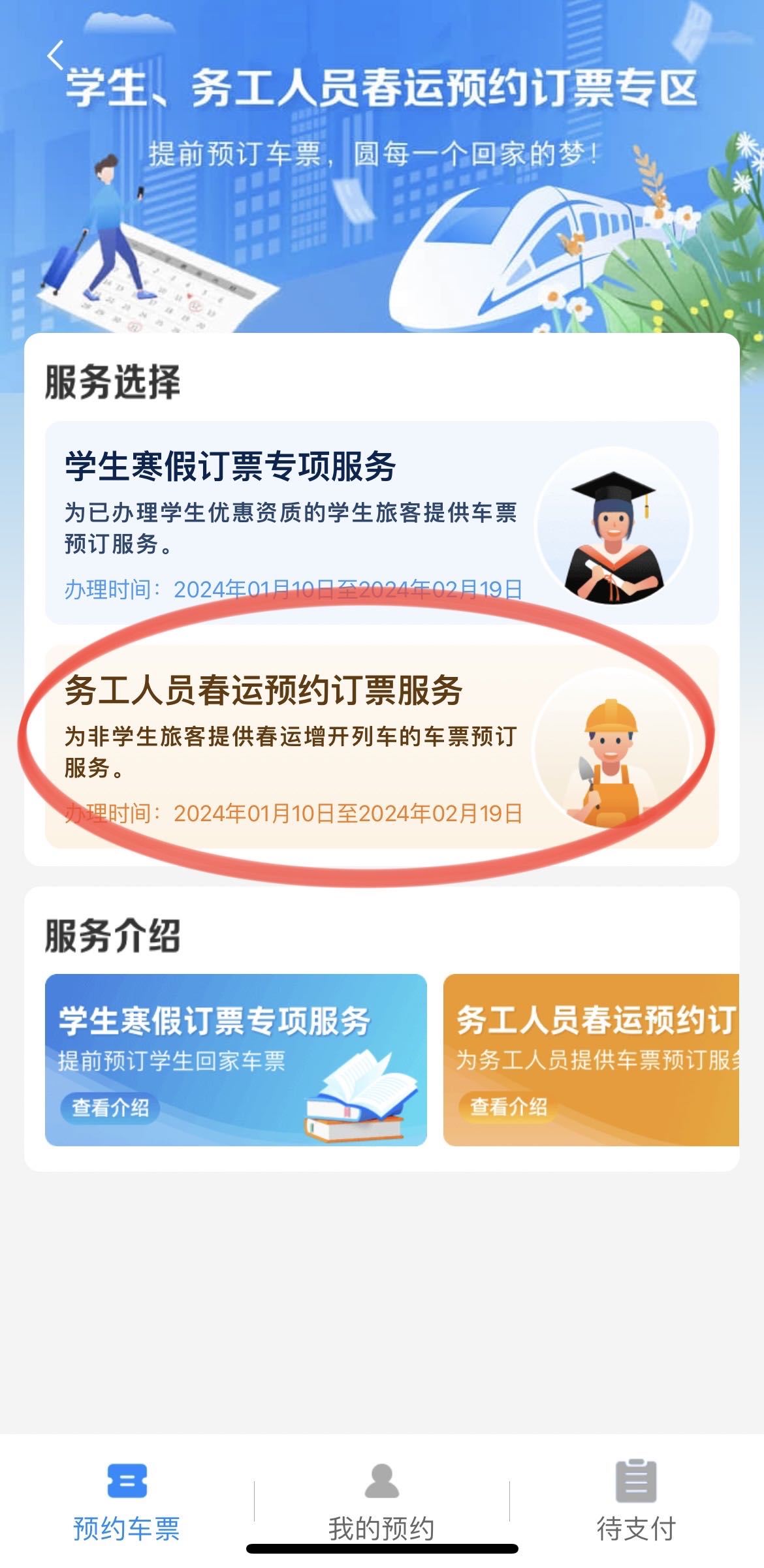Tap 查看介绍 on the blue 学生寒假订票专项服务 banner
The image size is (764, 1568).
pyautogui.click(x=110, y=1107)
